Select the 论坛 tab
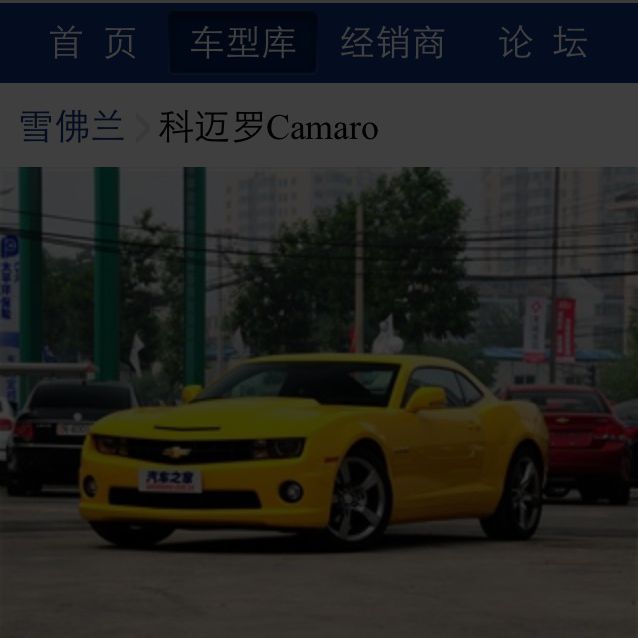This screenshot has width=638, height=638. coord(542,43)
